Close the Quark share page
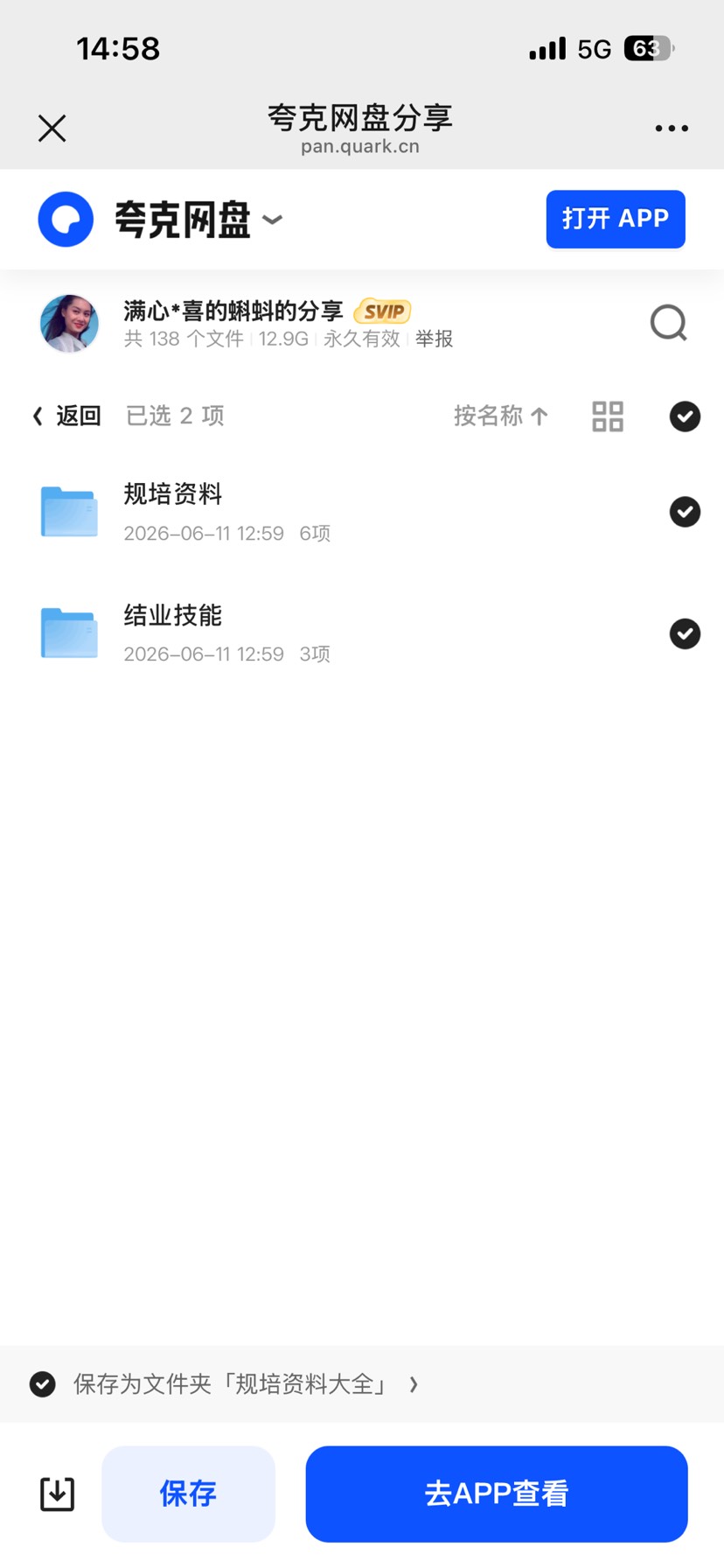 (x=52, y=129)
